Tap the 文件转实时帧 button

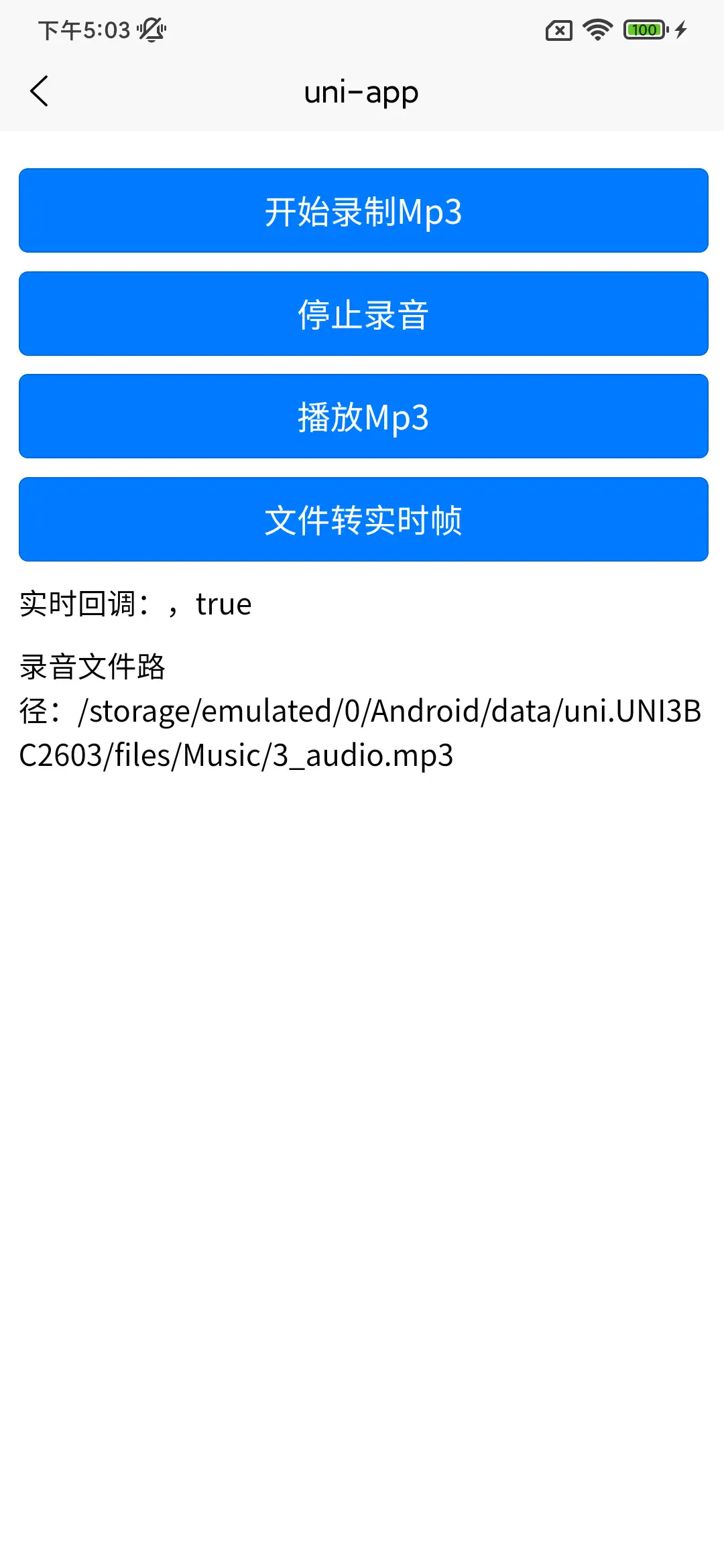click(363, 519)
